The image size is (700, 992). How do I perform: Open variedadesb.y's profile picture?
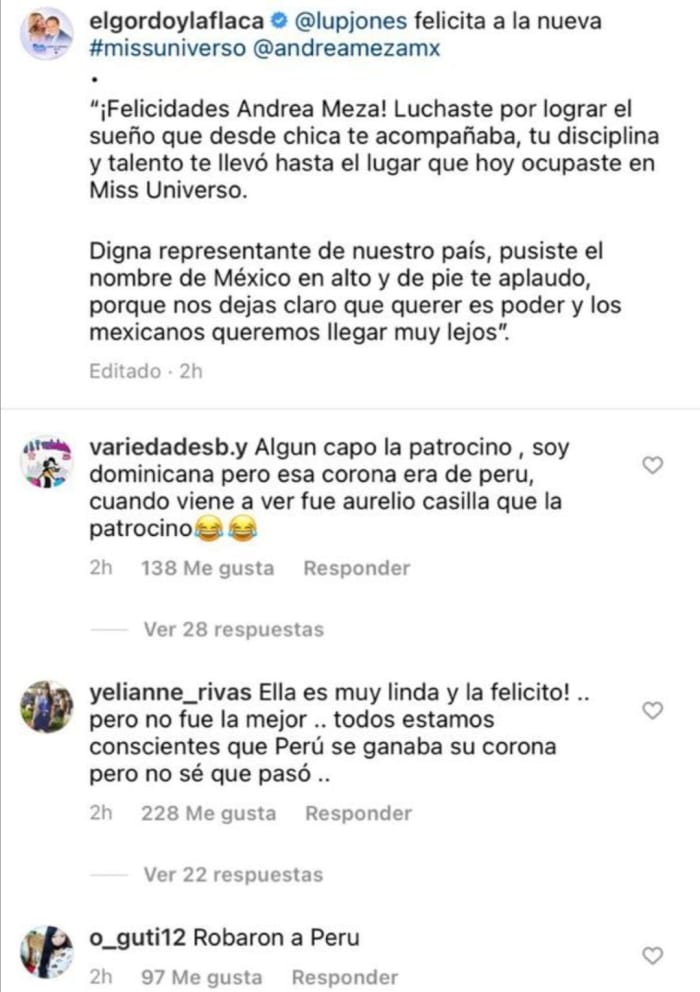pos(47,460)
